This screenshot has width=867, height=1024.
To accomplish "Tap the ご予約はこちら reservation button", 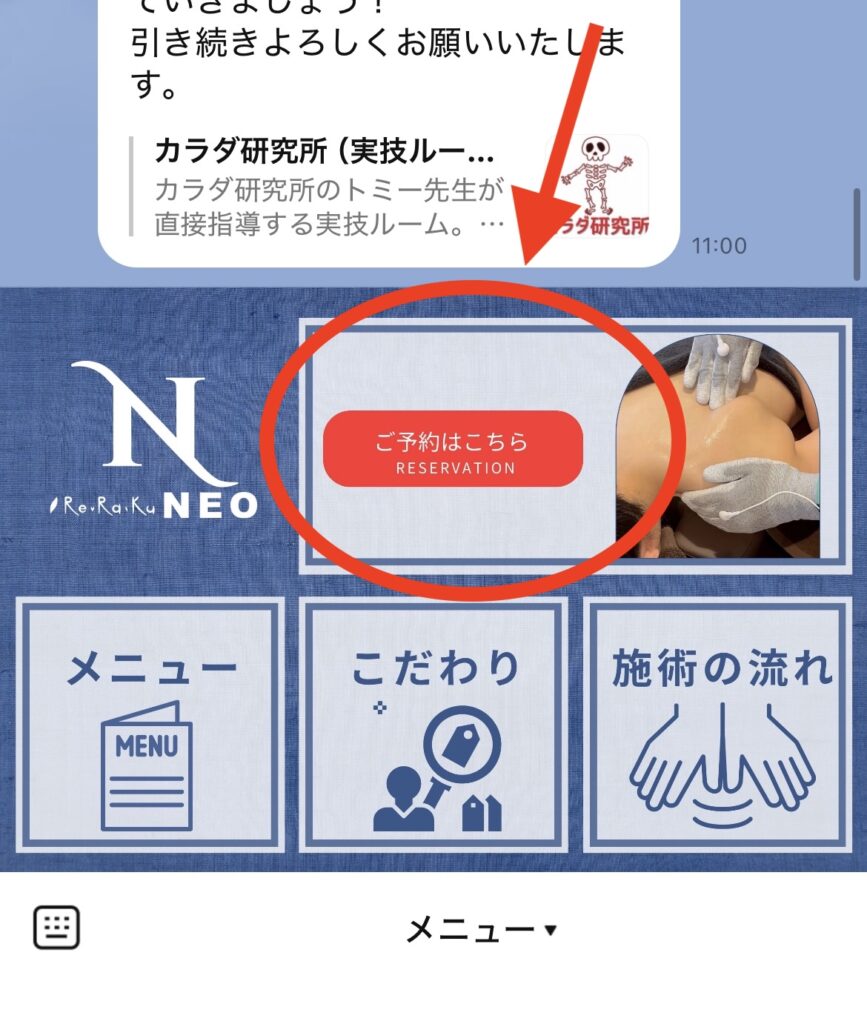I will click(x=453, y=449).
